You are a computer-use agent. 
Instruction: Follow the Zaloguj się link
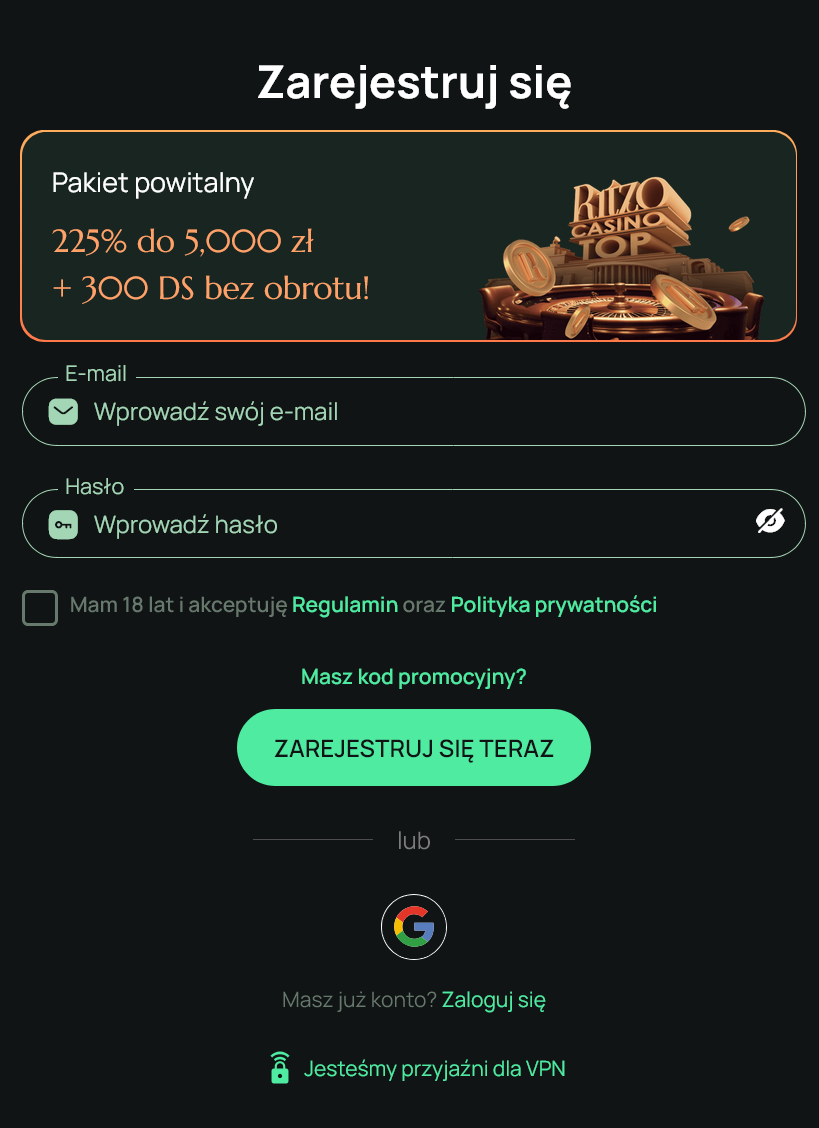coord(492,999)
